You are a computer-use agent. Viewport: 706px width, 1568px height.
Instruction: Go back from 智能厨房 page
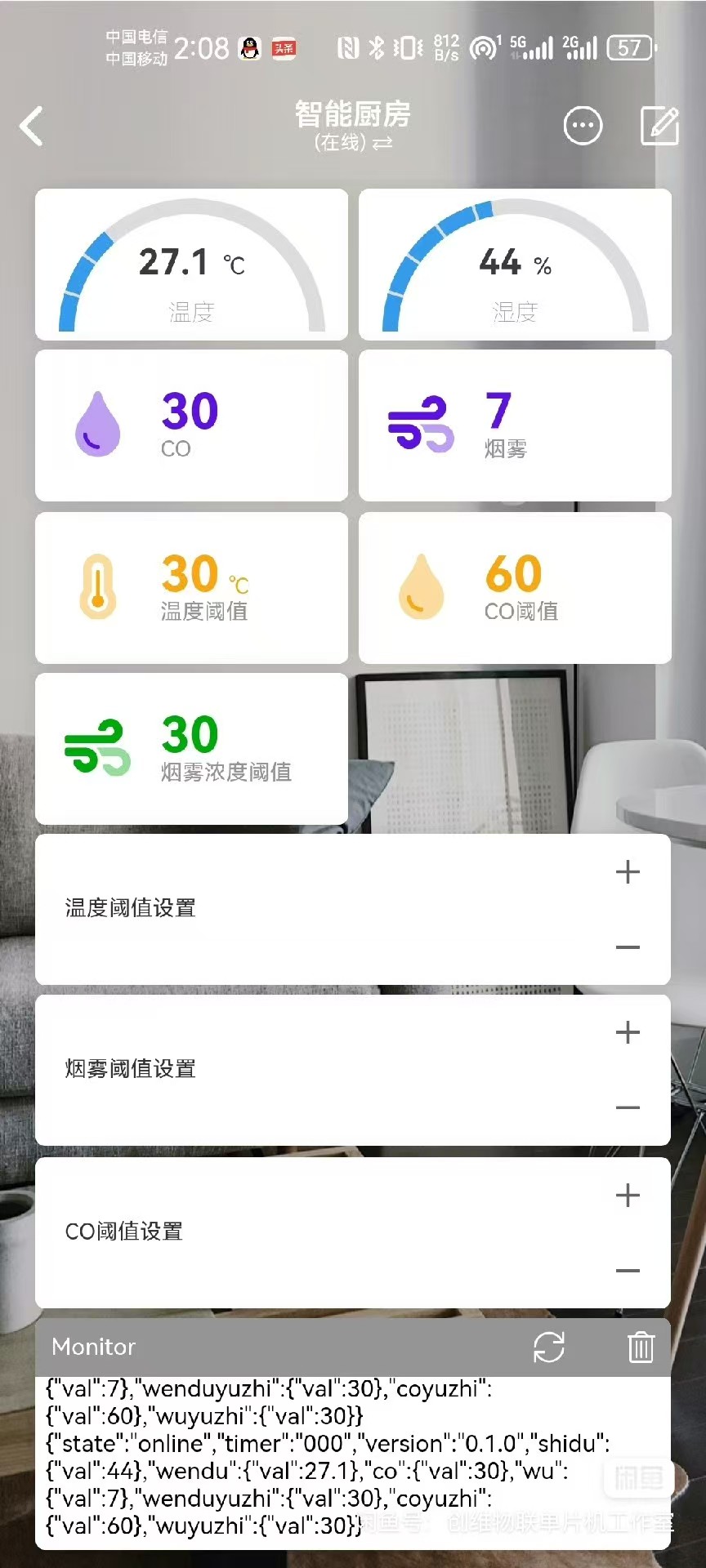31,127
